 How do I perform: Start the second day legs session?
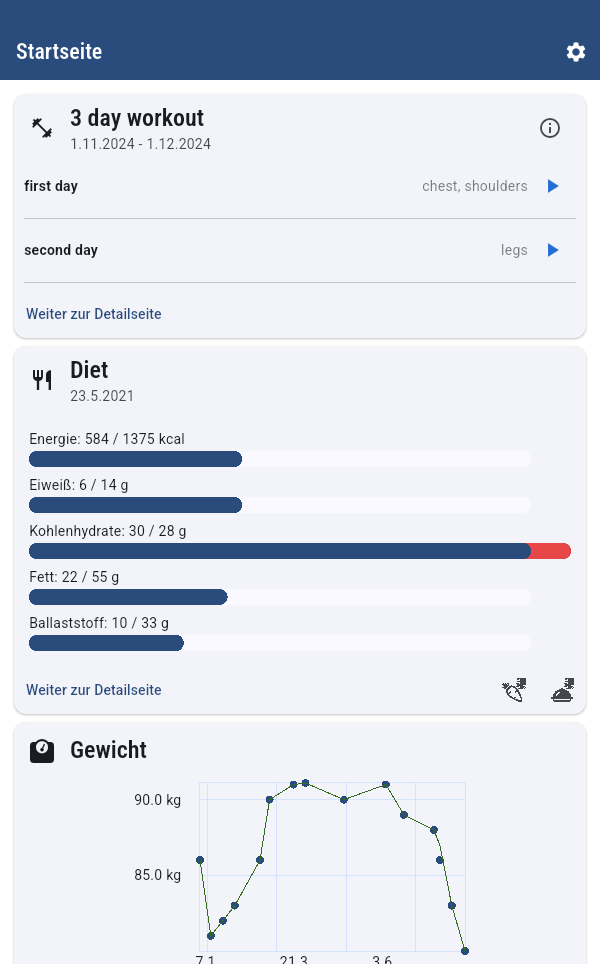[553, 250]
